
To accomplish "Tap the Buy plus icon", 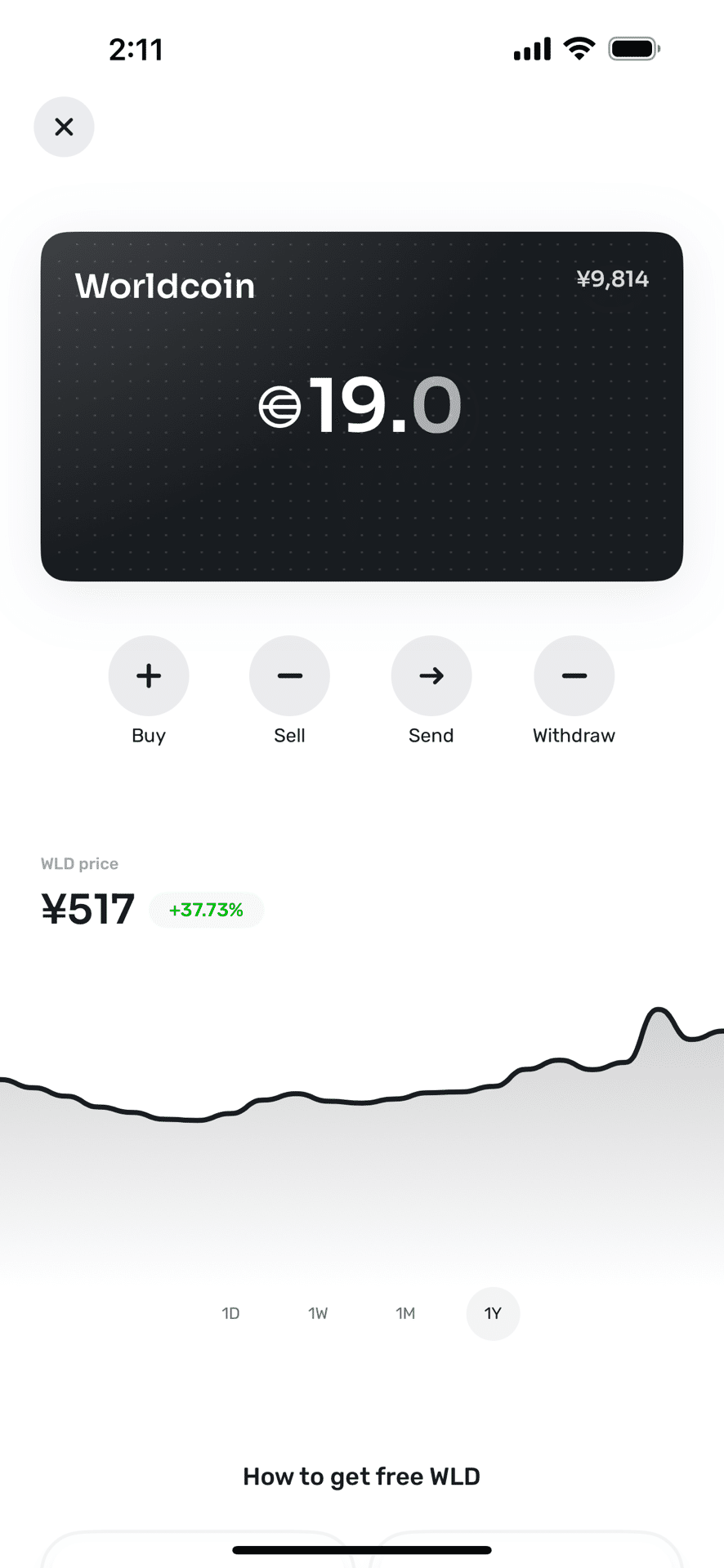I will pos(149,675).
